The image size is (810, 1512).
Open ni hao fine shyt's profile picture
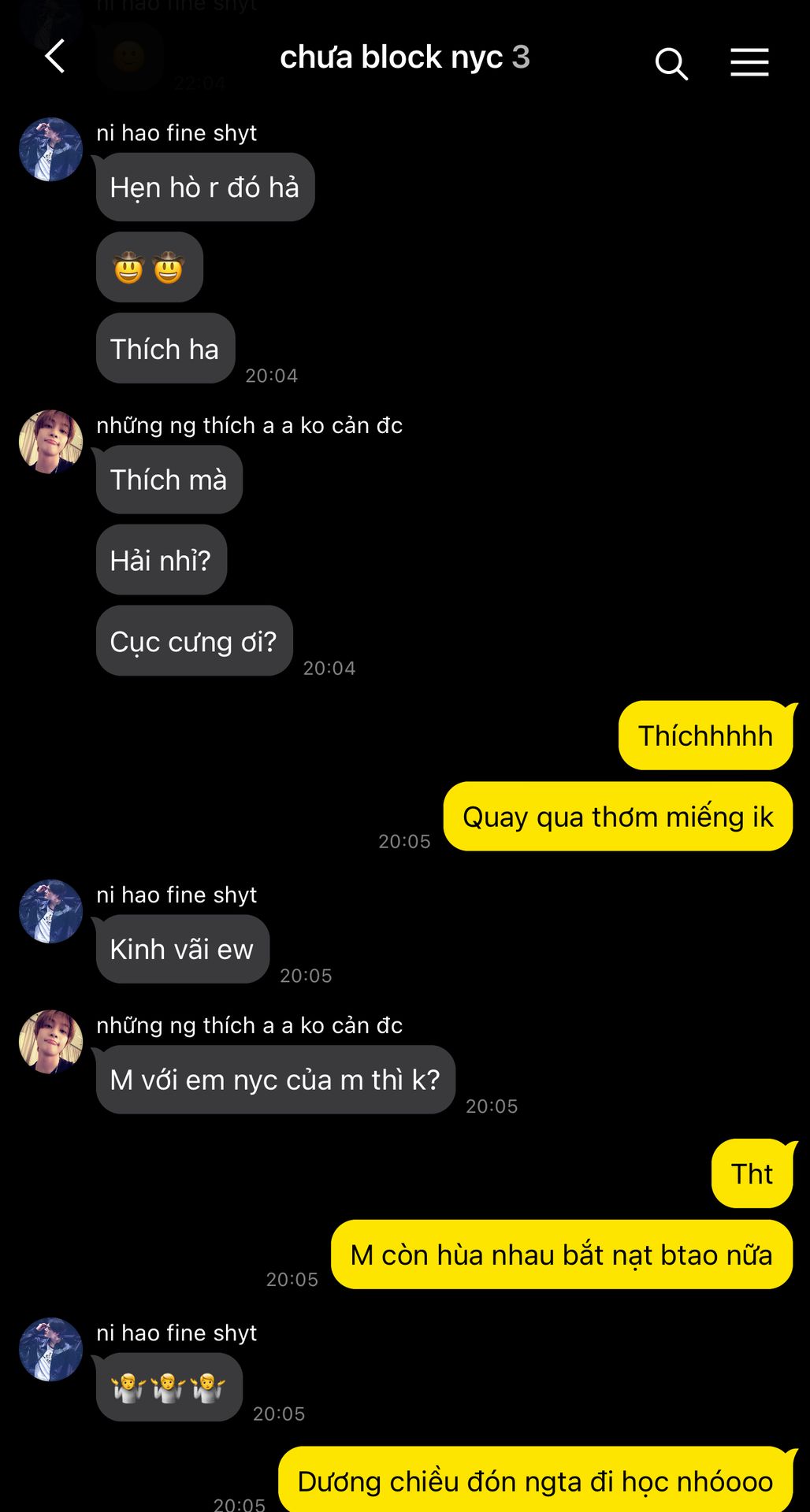coord(50,150)
